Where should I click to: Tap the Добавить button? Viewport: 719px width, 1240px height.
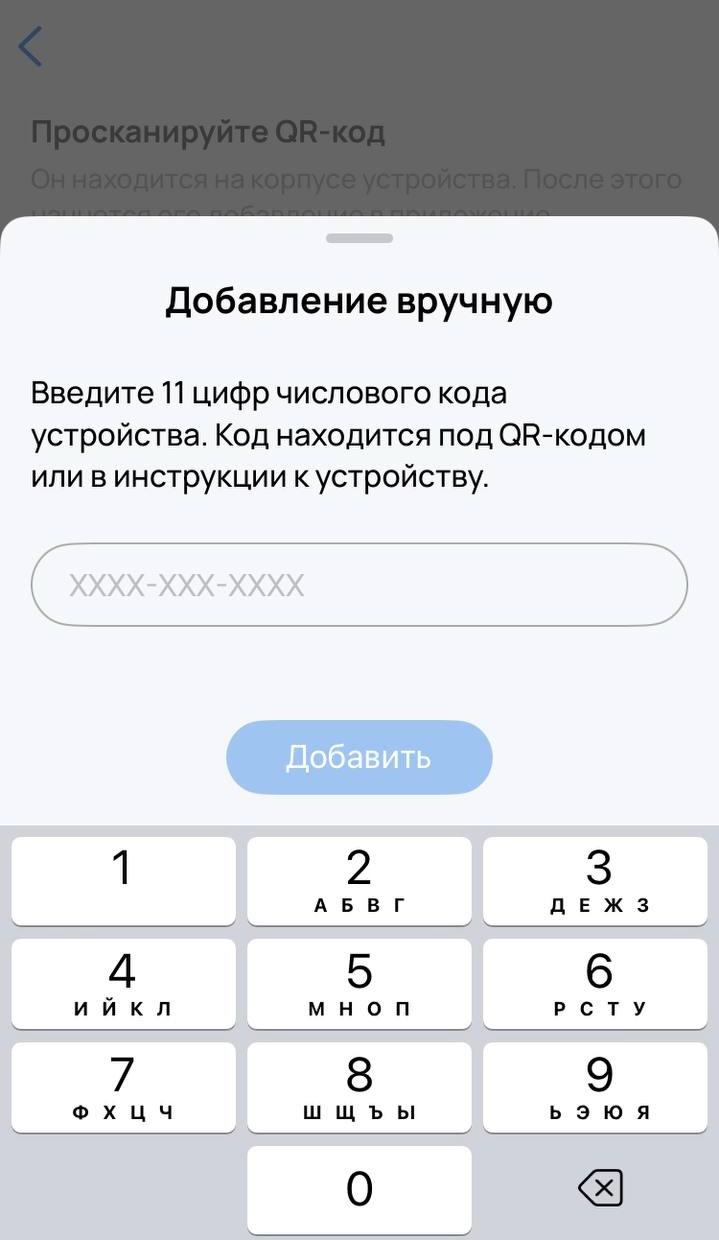coord(359,757)
